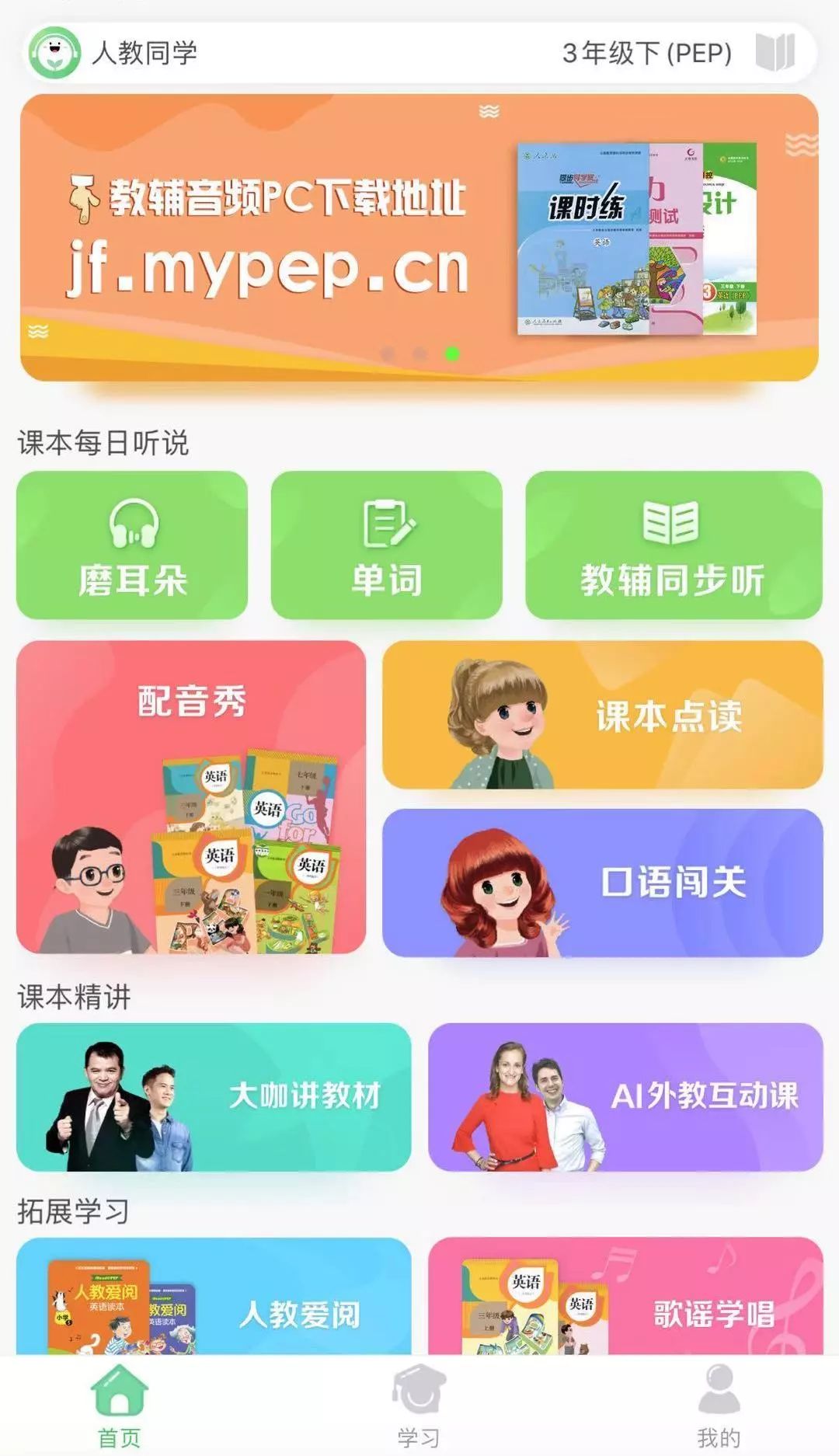Open the 单词 vocabulary section
Viewport: 839px width, 1456px height.
[386, 545]
